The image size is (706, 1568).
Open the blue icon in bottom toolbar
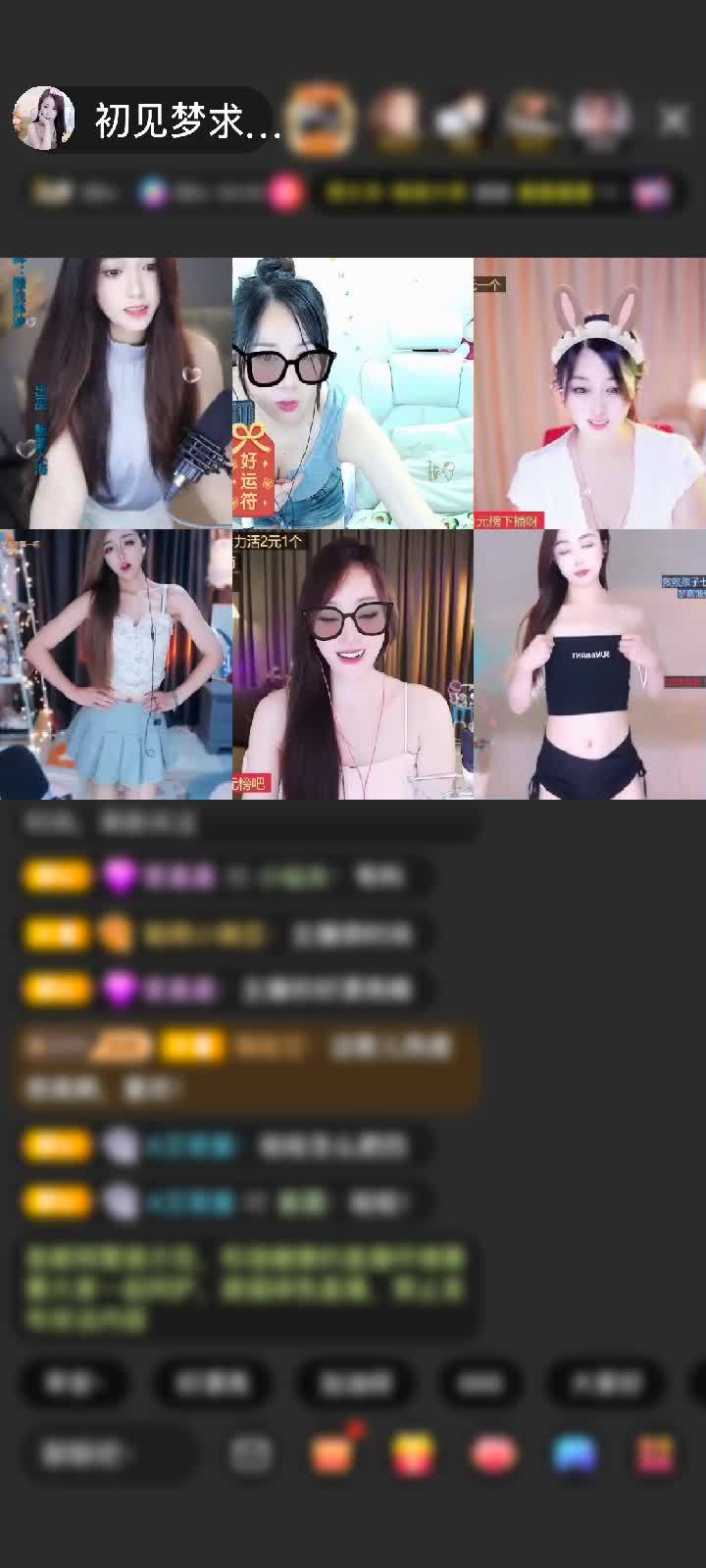tap(575, 1454)
